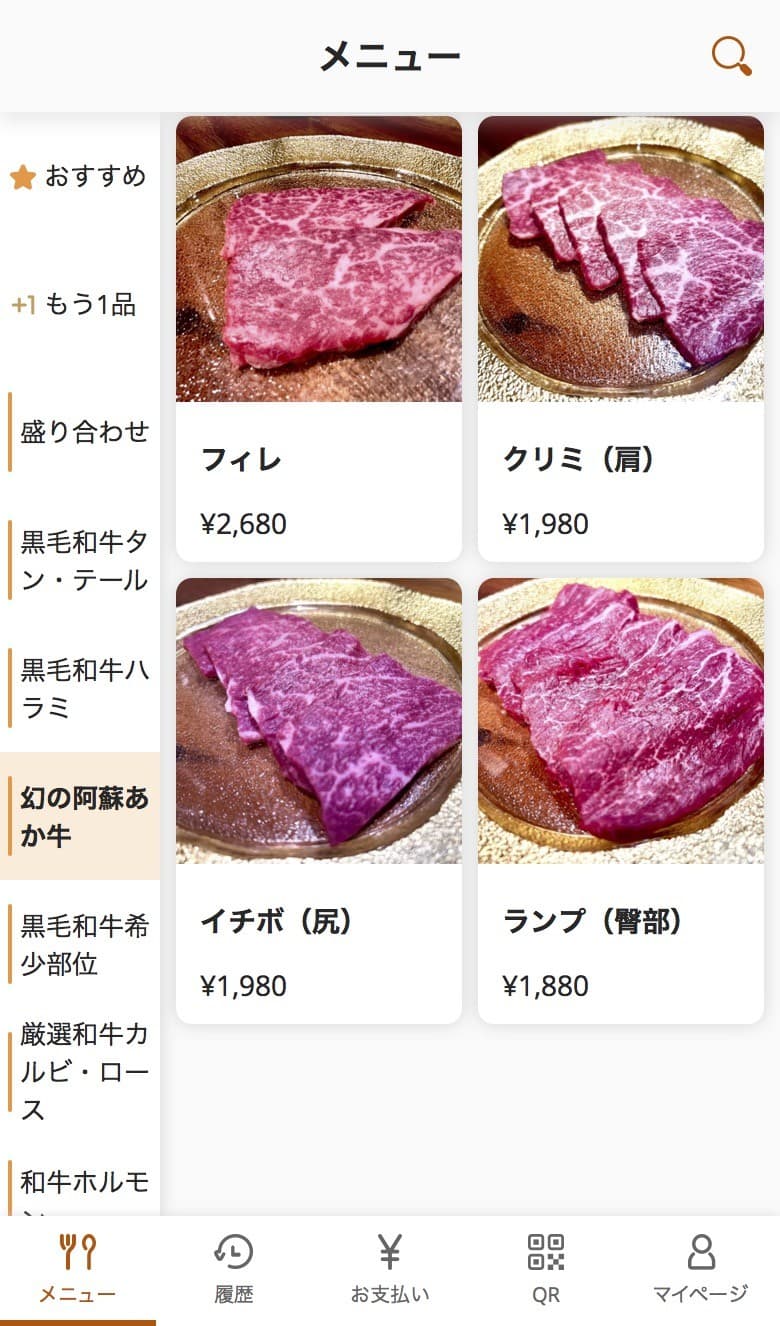The height and width of the screenshot is (1326, 780).
Task: Click the star icon next to おすすめ
Action: [x=23, y=176]
